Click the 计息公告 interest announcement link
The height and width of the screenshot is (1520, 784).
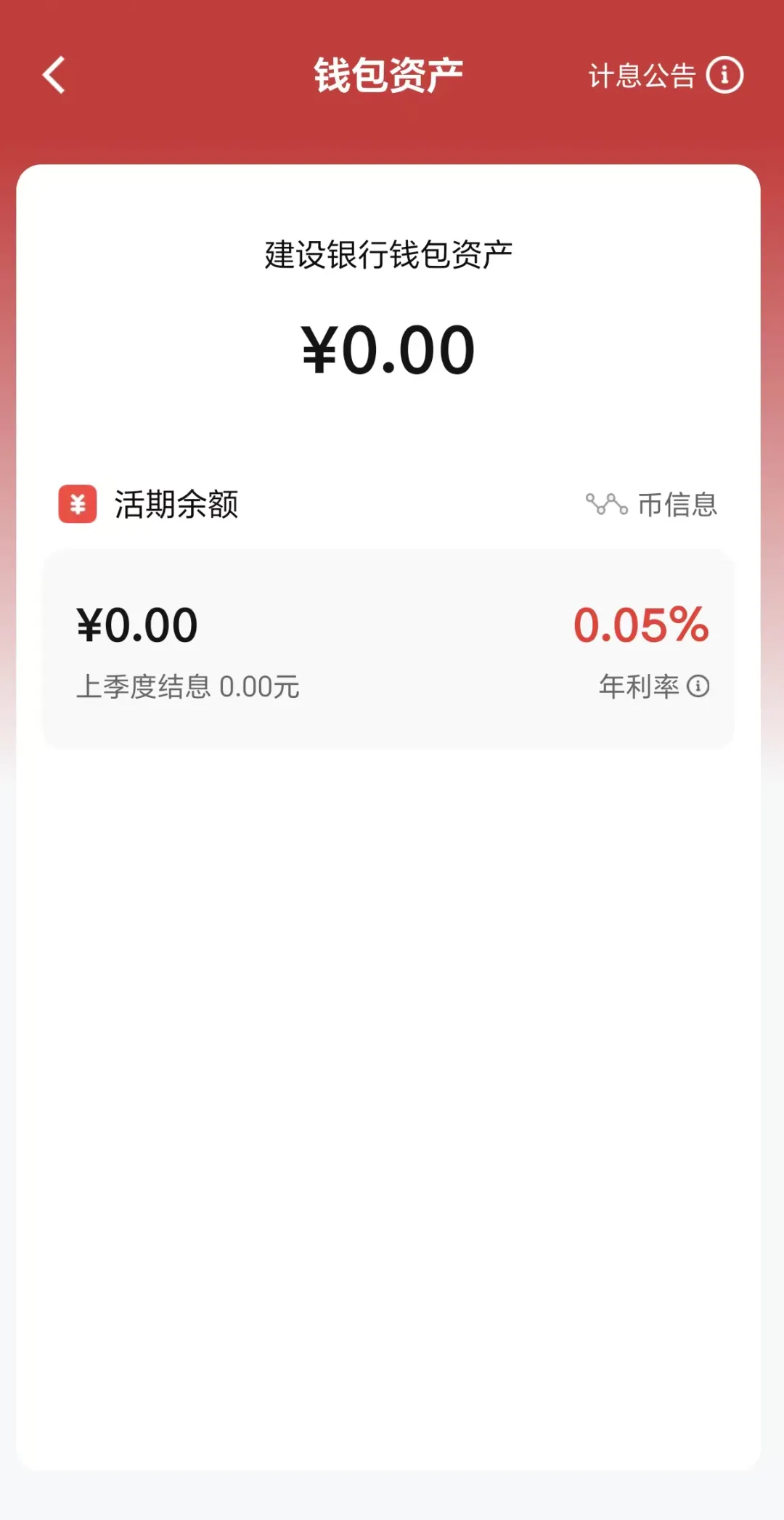(642, 74)
